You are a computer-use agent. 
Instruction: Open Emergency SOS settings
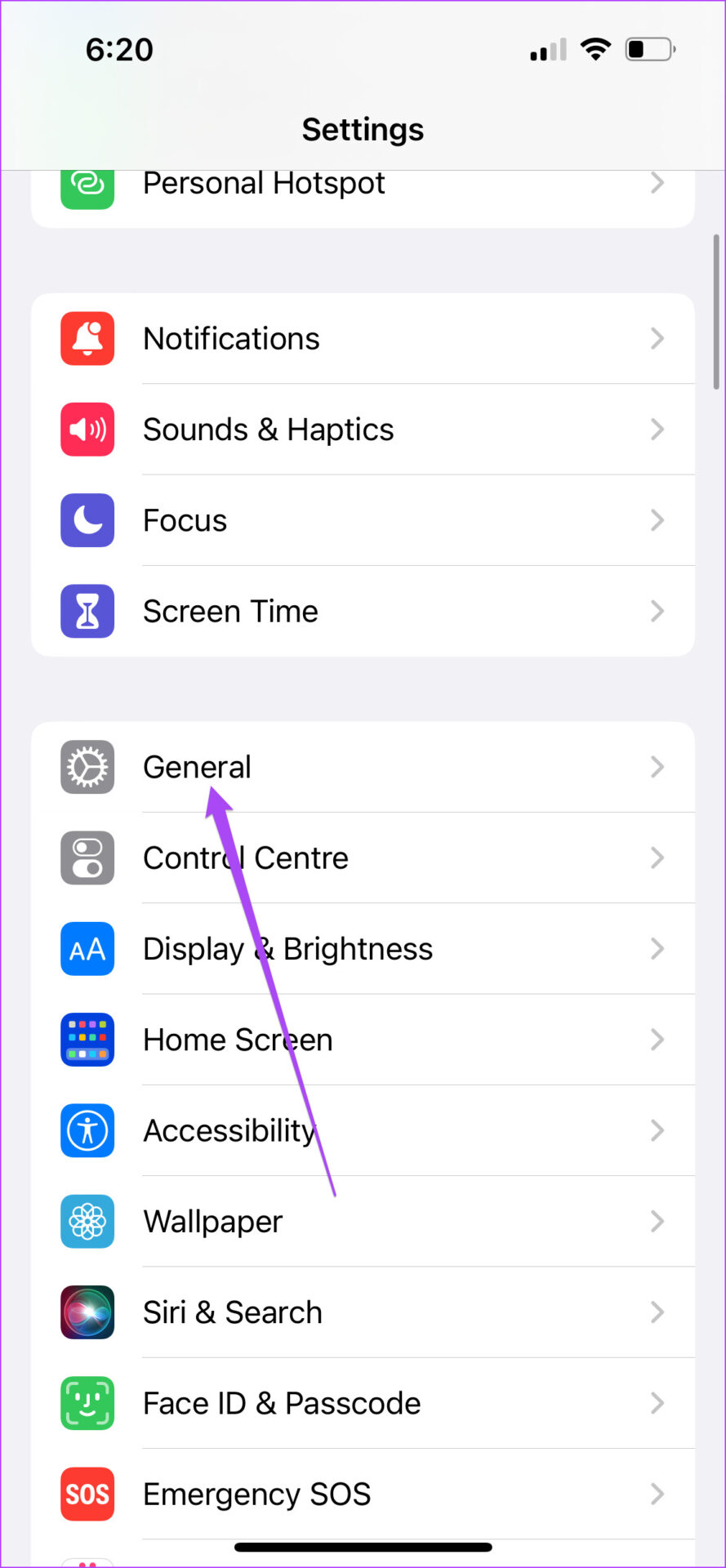click(363, 1494)
